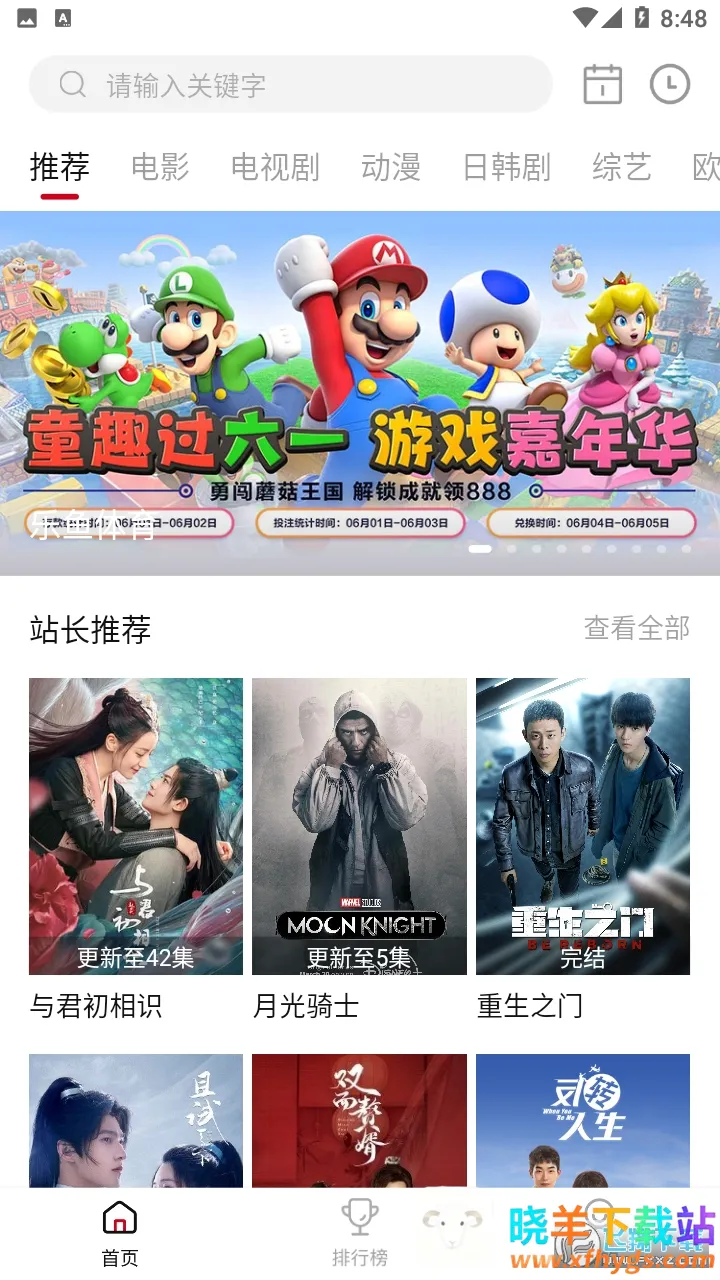The width and height of the screenshot is (720, 1280).
Task: Select the 动漫 category tab
Action: pyautogui.click(x=391, y=167)
